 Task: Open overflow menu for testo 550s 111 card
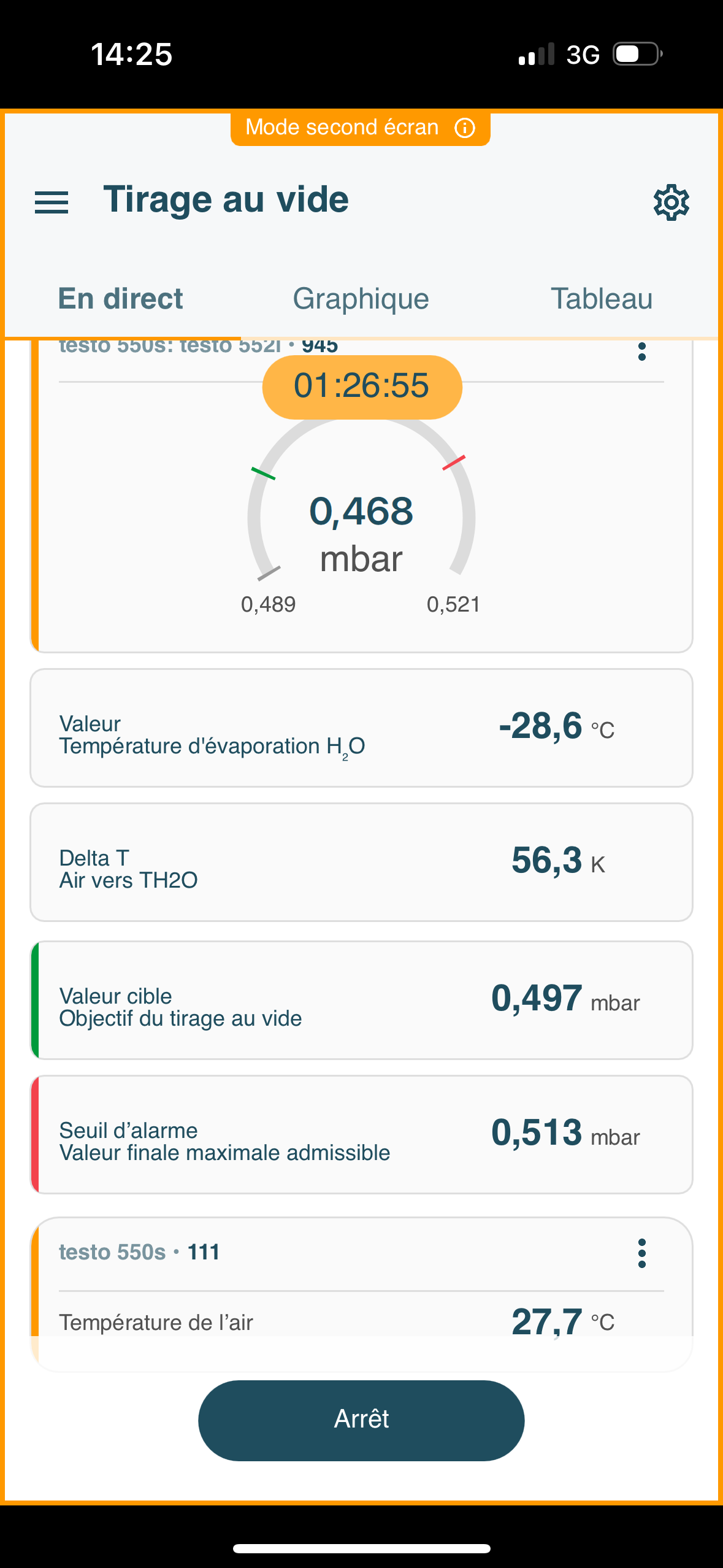[642, 1253]
